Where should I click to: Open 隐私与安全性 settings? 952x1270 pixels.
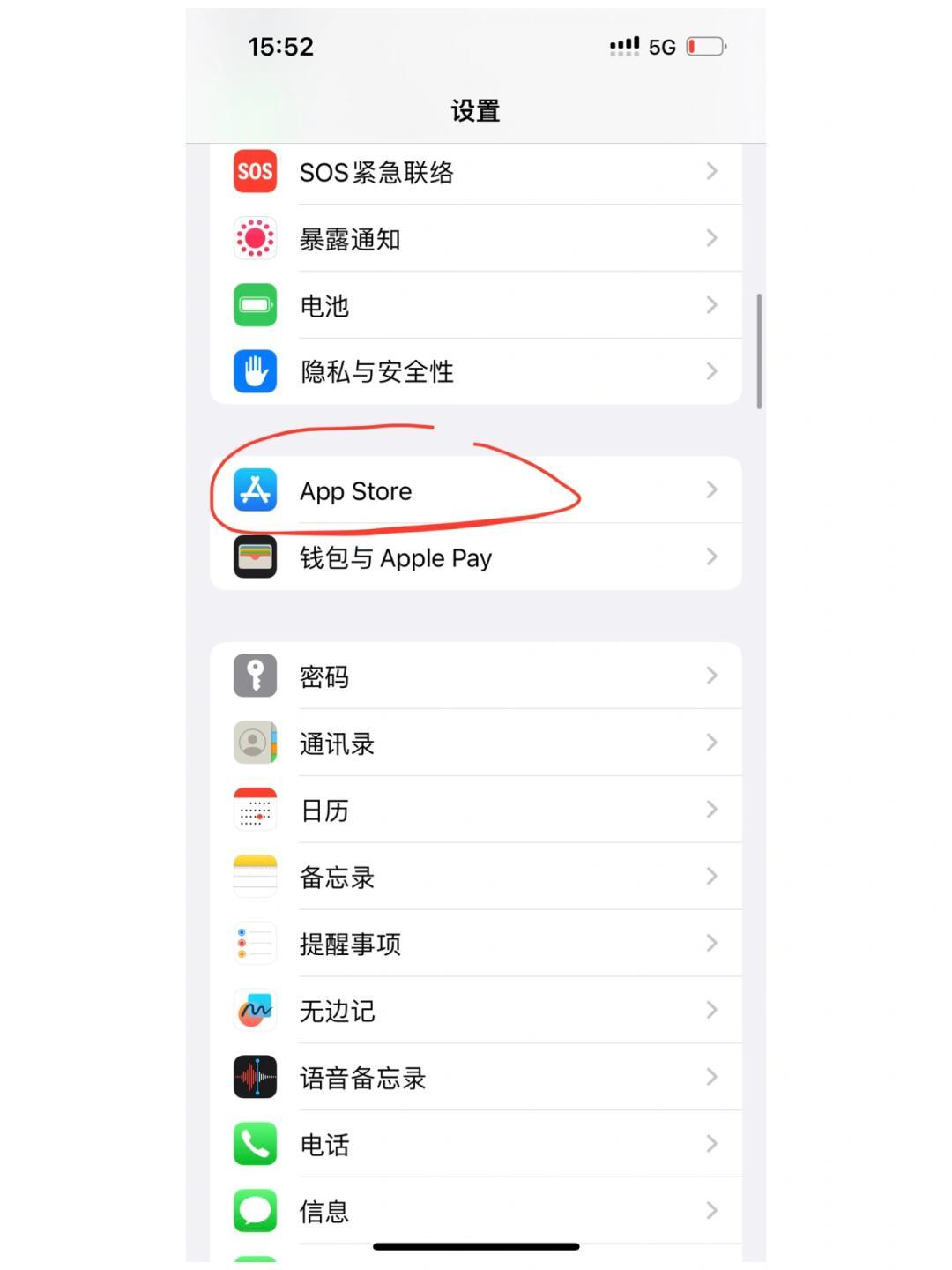pos(476,372)
